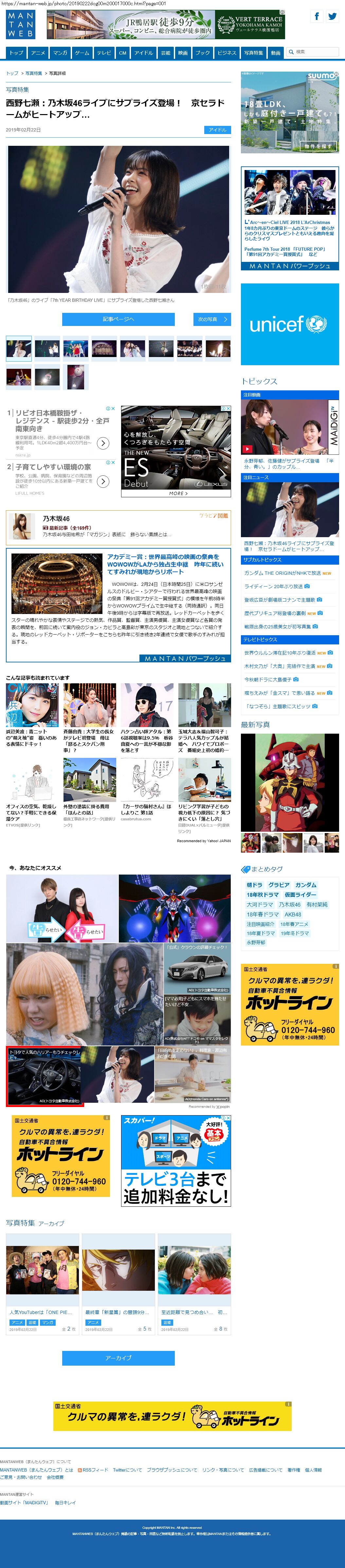The height and width of the screenshot is (1568, 345).
Task: Open the Twitter icon in header
Action: tap(332, 16)
